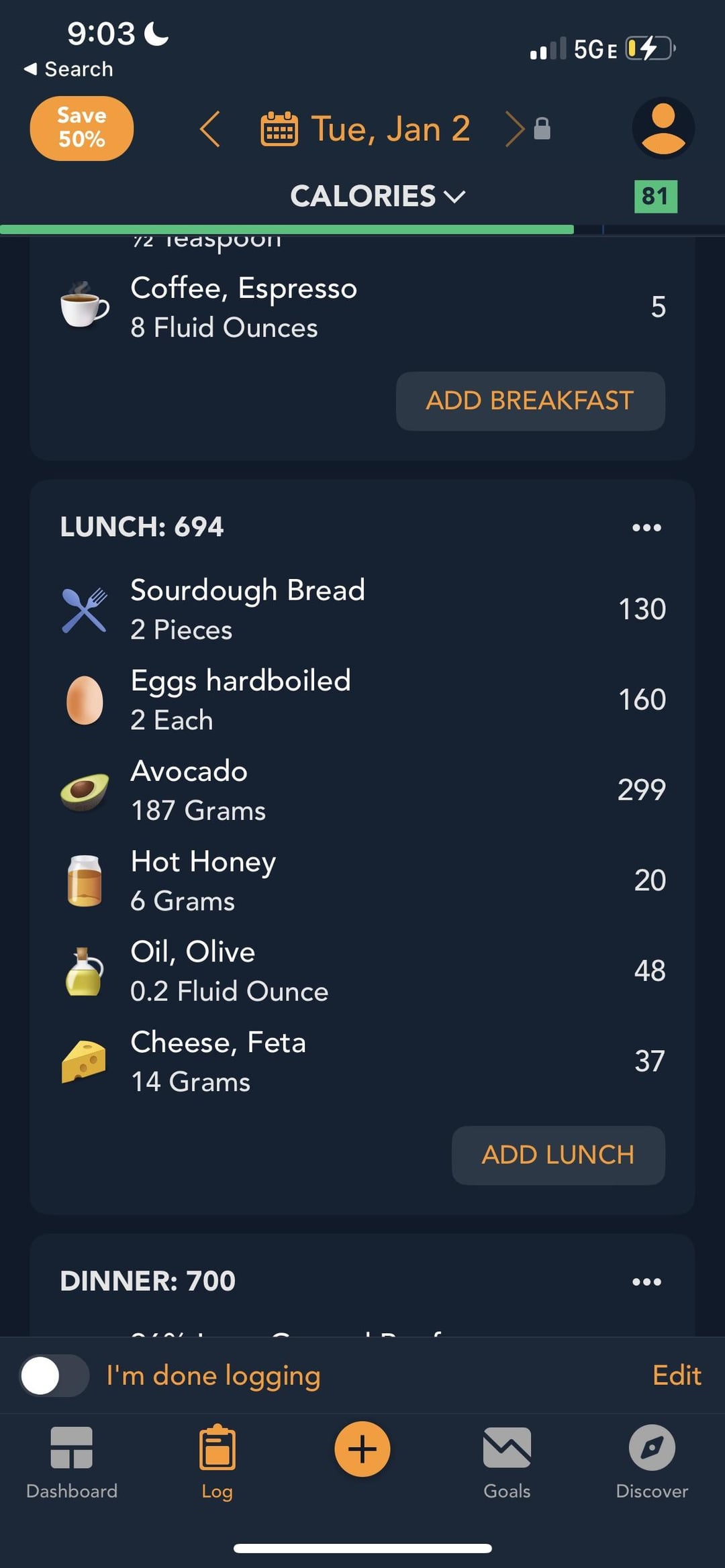Open the Lunch overflow menu

point(646,527)
